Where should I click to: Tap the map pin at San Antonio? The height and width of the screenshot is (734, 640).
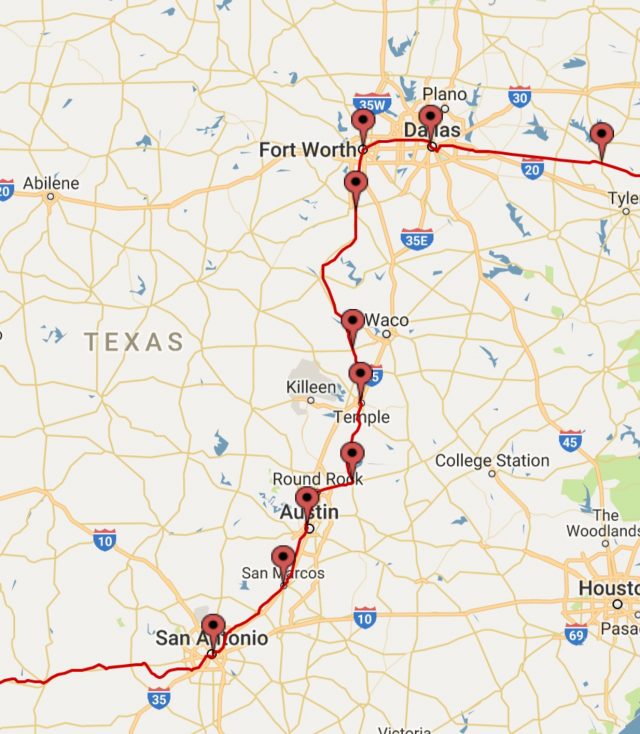coord(213,629)
